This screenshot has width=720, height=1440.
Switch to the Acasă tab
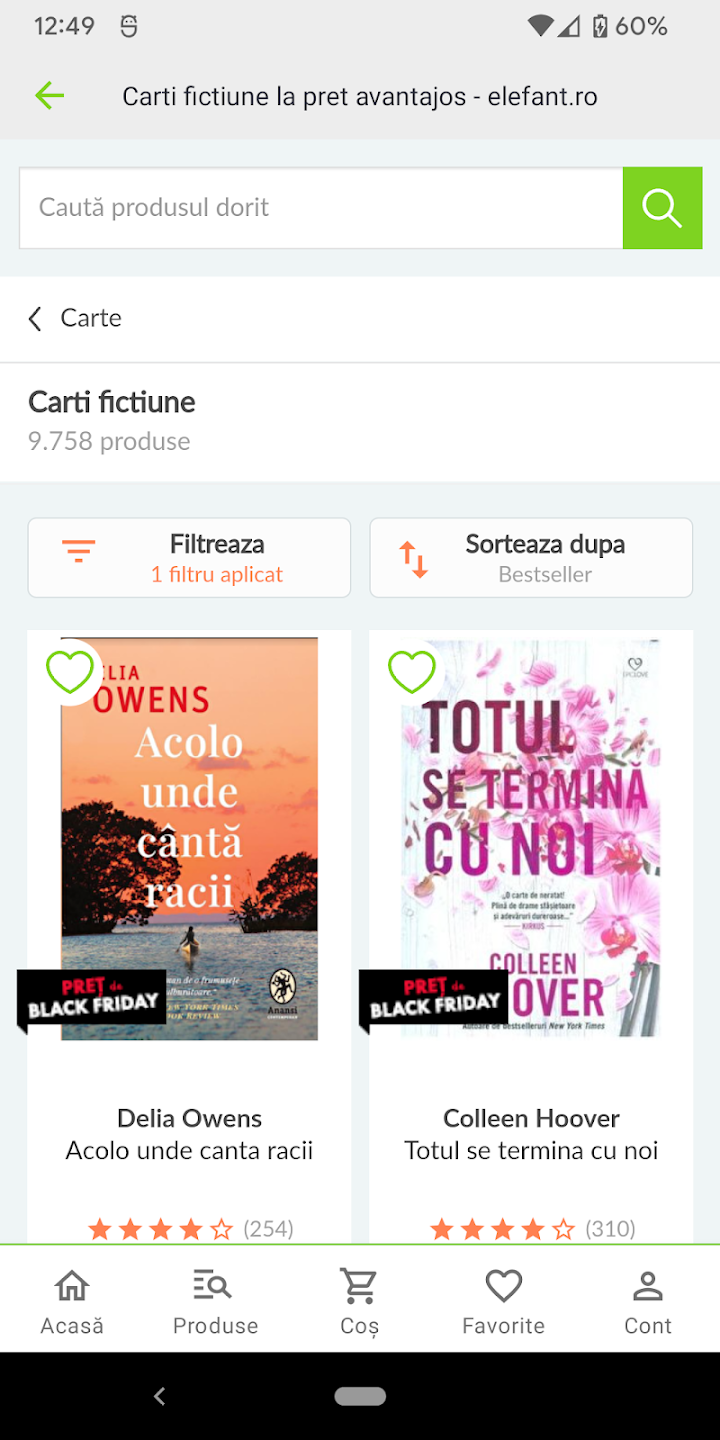(x=72, y=1301)
